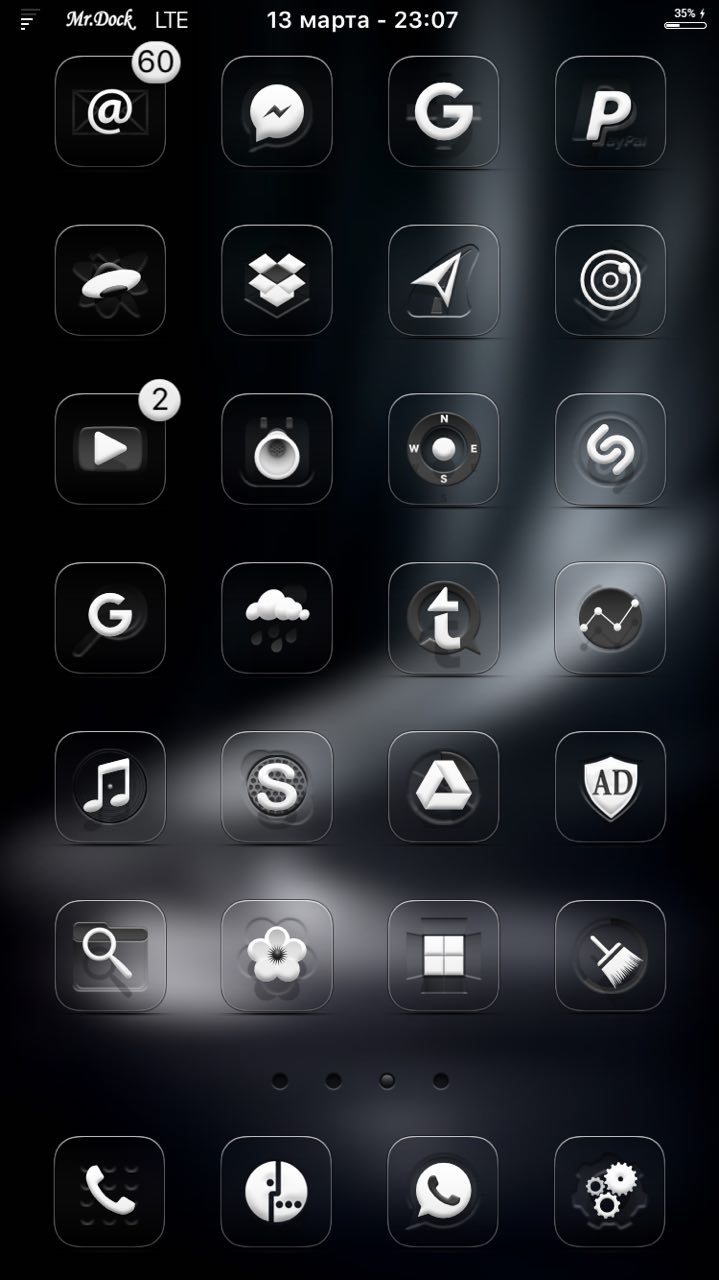
Task: Open YouTube with 2 notifications
Action: click(x=110, y=449)
